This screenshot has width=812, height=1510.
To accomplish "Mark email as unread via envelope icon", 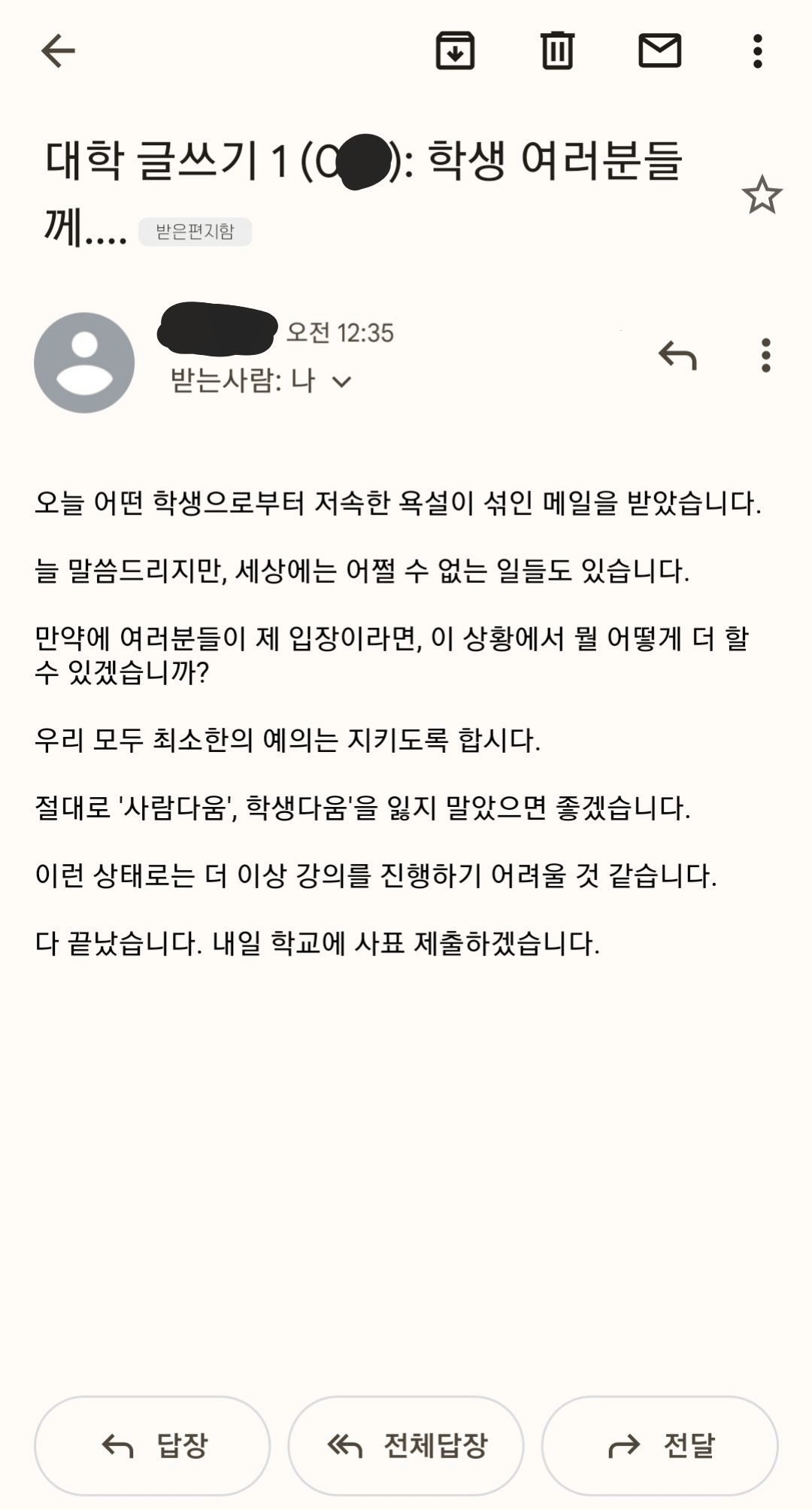I will pyautogui.click(x=660, y=50).
